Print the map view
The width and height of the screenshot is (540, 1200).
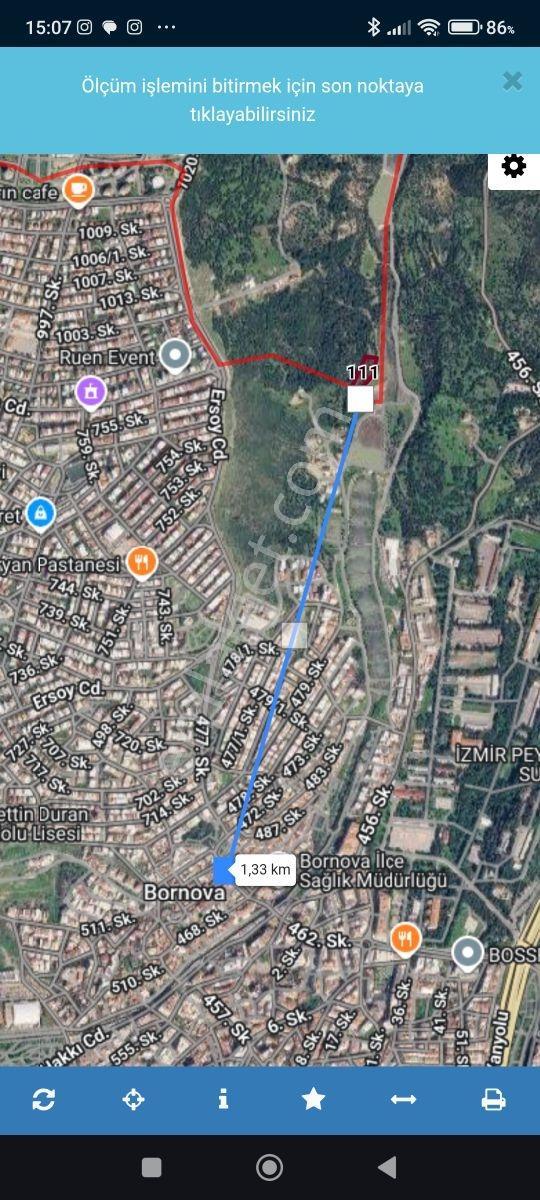coord(494,1100)
